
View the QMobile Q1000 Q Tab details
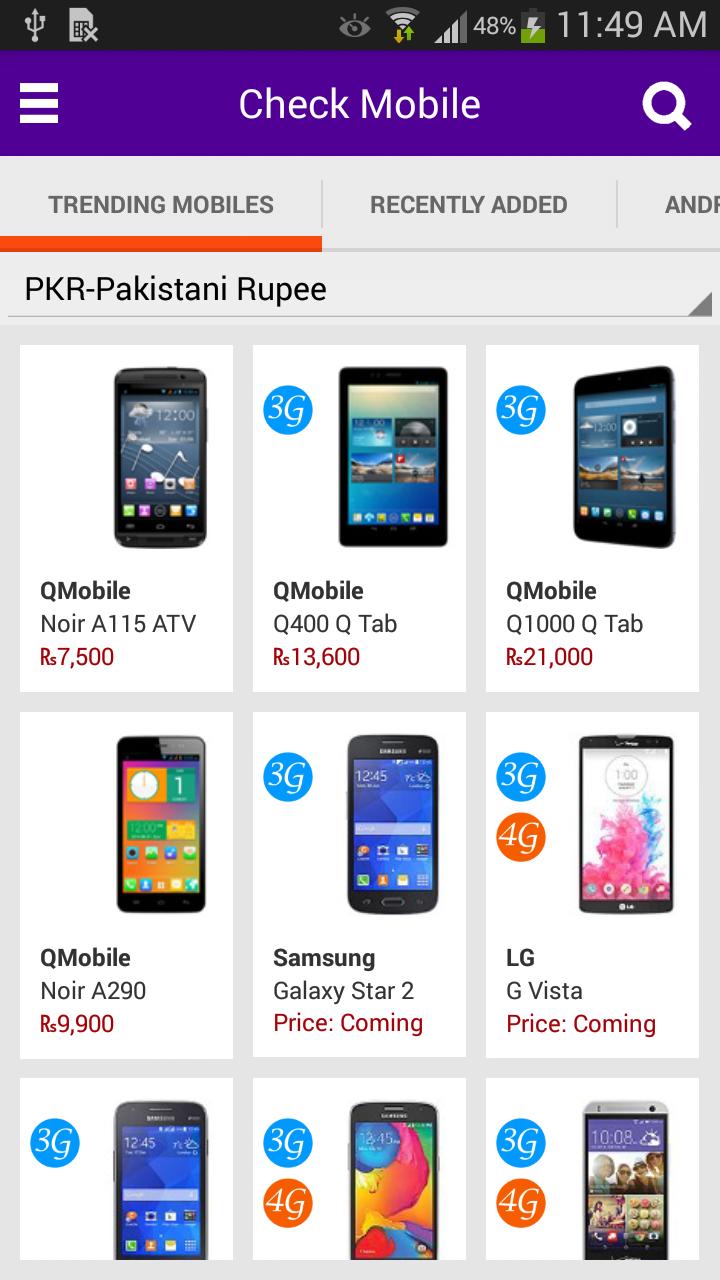(x=592, y=518)
